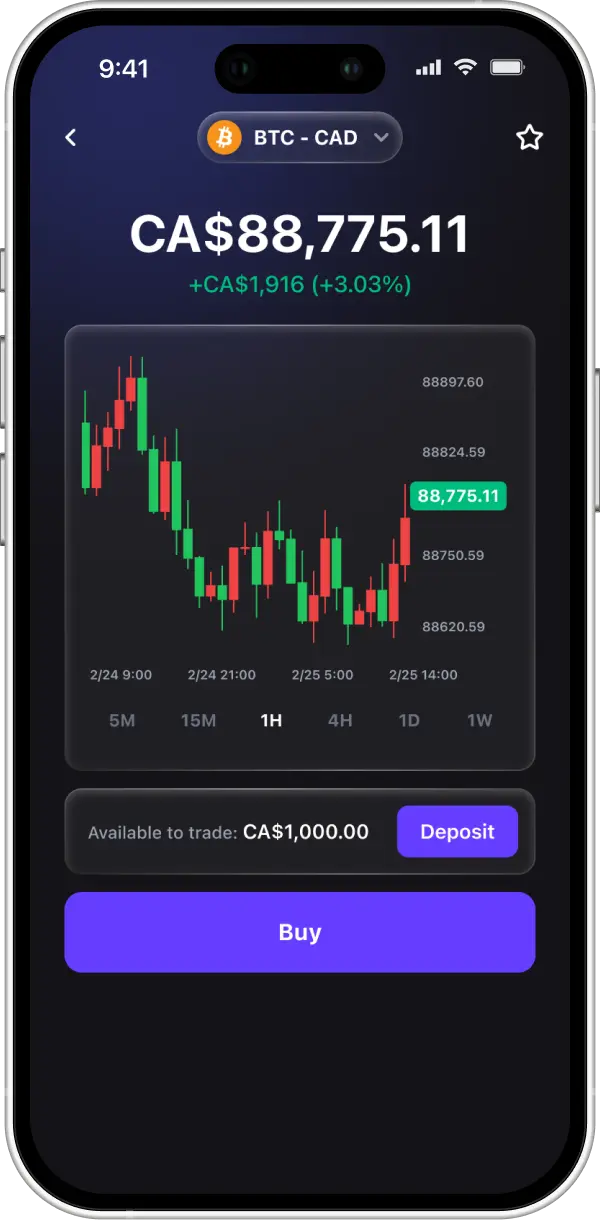Select the 15M chart interval
This screenshot has width=600, height=1220.
coord(198,720)
